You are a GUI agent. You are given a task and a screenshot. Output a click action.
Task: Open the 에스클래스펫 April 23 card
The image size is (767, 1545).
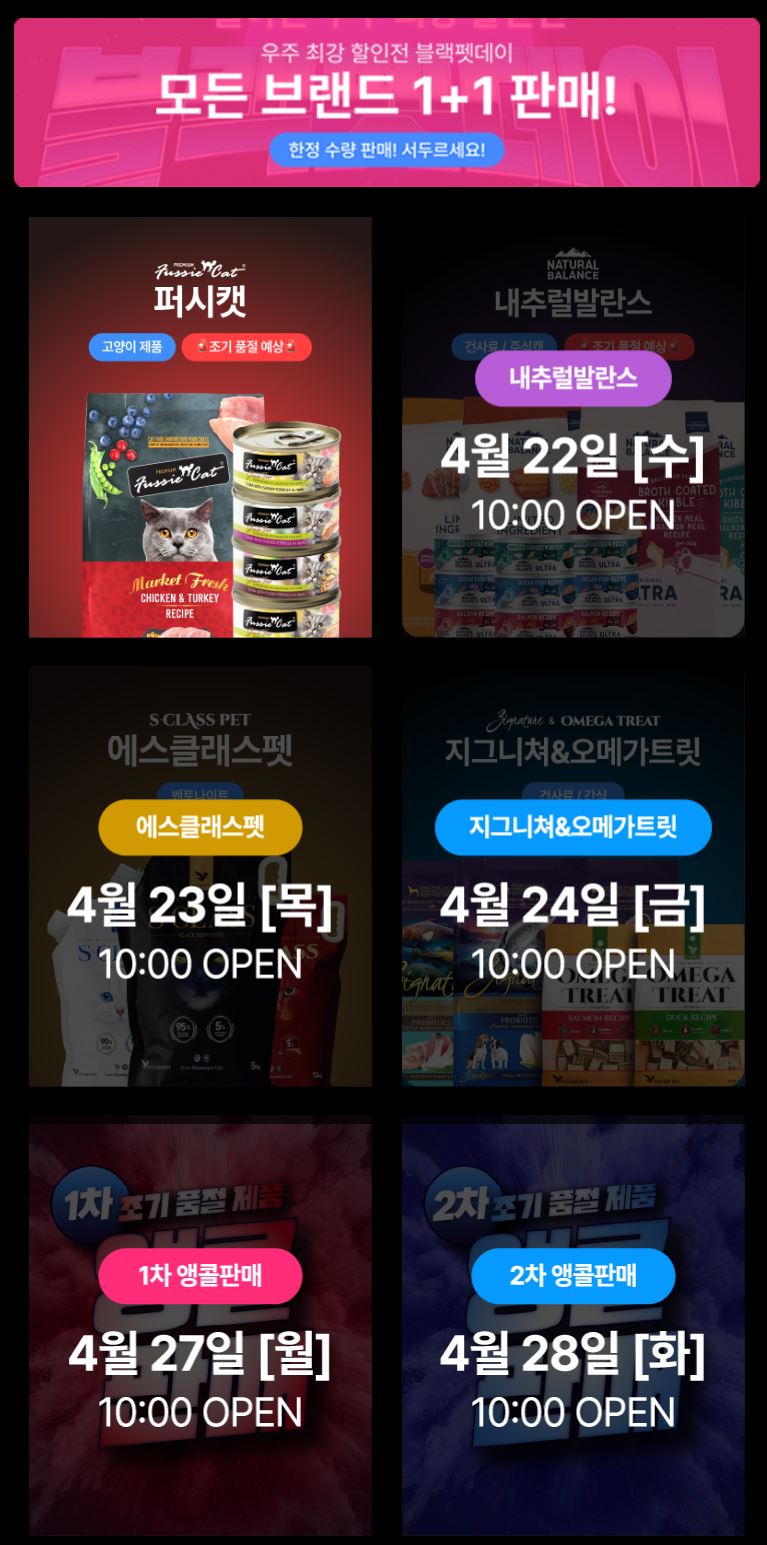(x=200, y=877)
